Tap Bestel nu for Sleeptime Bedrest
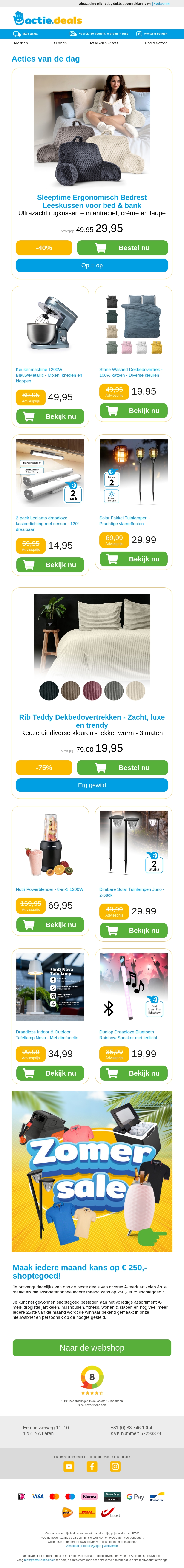 (x=122, y=248)
